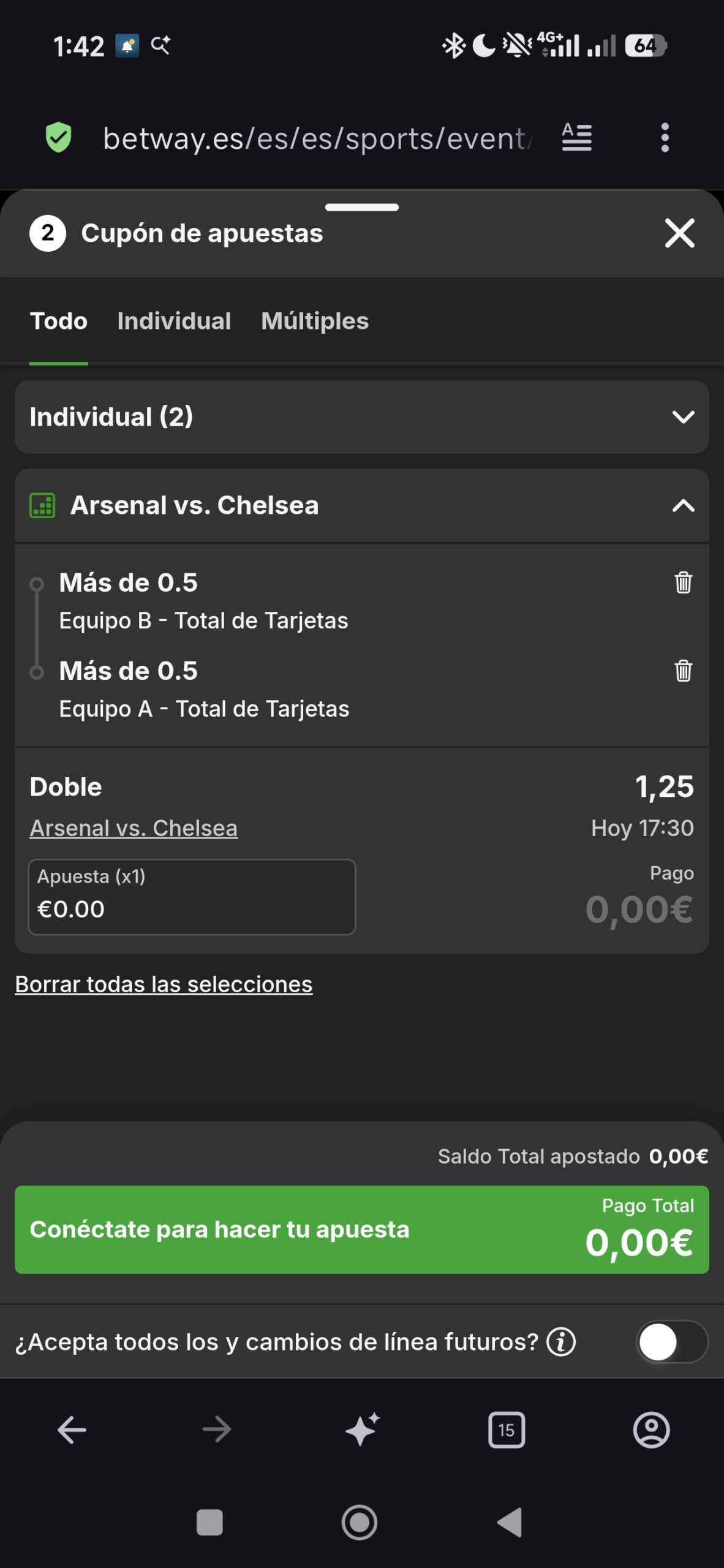
Task: Go back in the browser toolbar
Action: tap(72, 1430)
